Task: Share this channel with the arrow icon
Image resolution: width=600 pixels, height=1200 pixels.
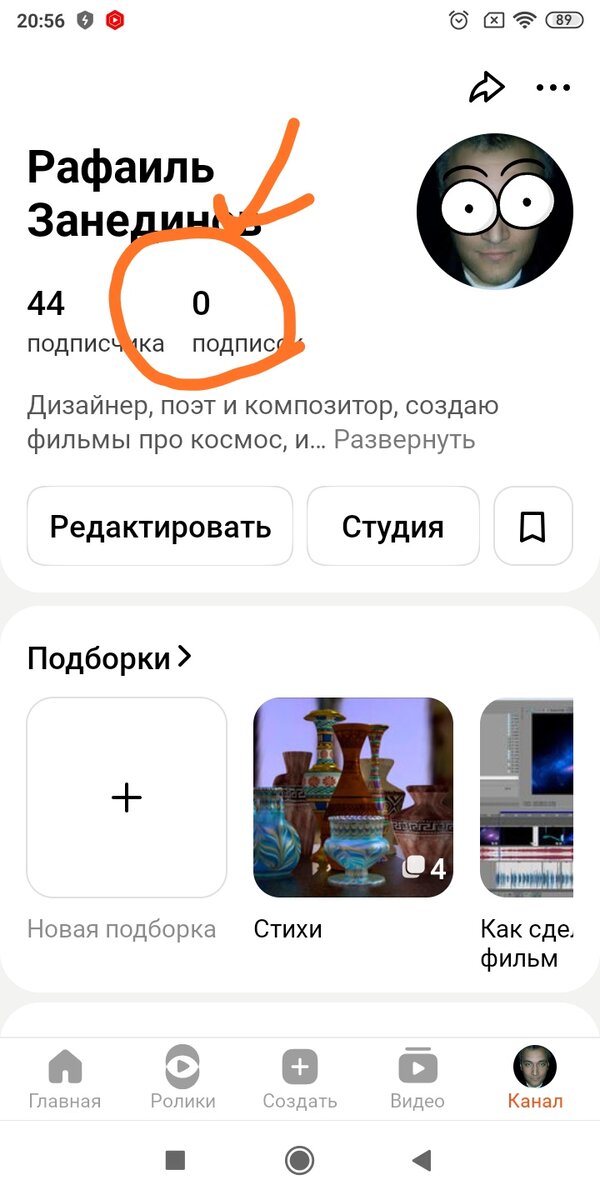Action: coord(487,88)
